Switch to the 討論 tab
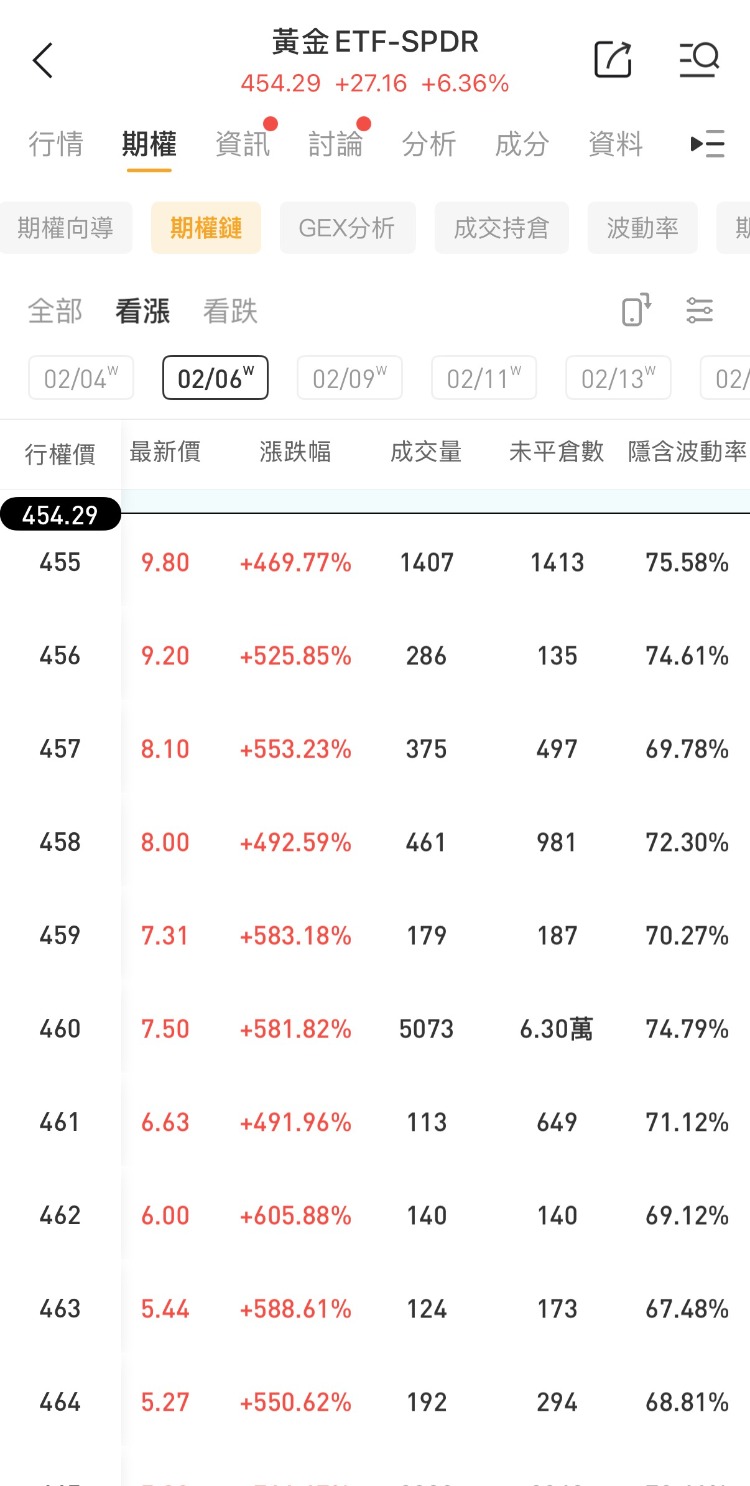750x1486 pixels. pos(335,144)
